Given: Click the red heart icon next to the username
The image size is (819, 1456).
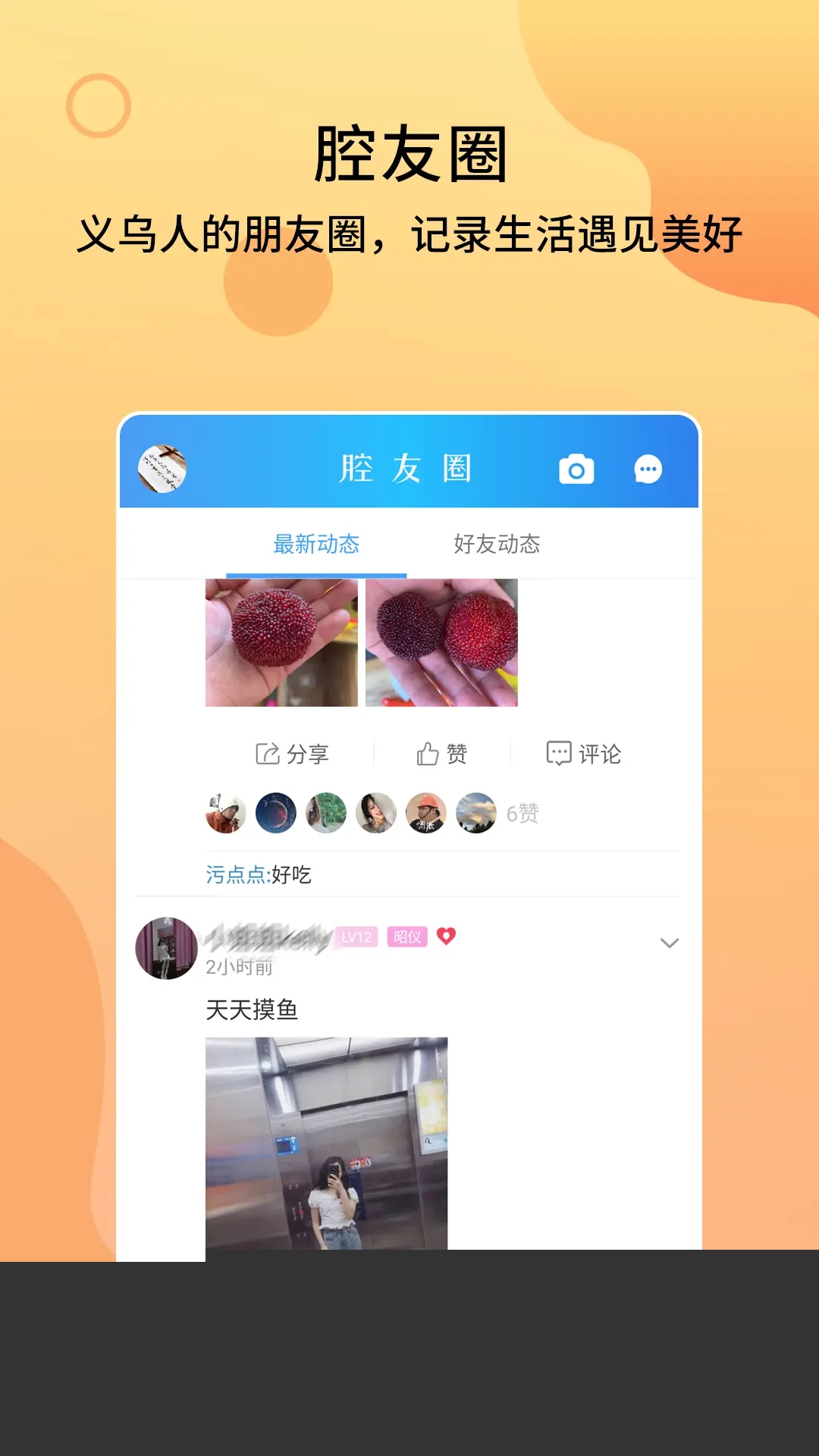Looking at the screenshot, I should (447, 937).
